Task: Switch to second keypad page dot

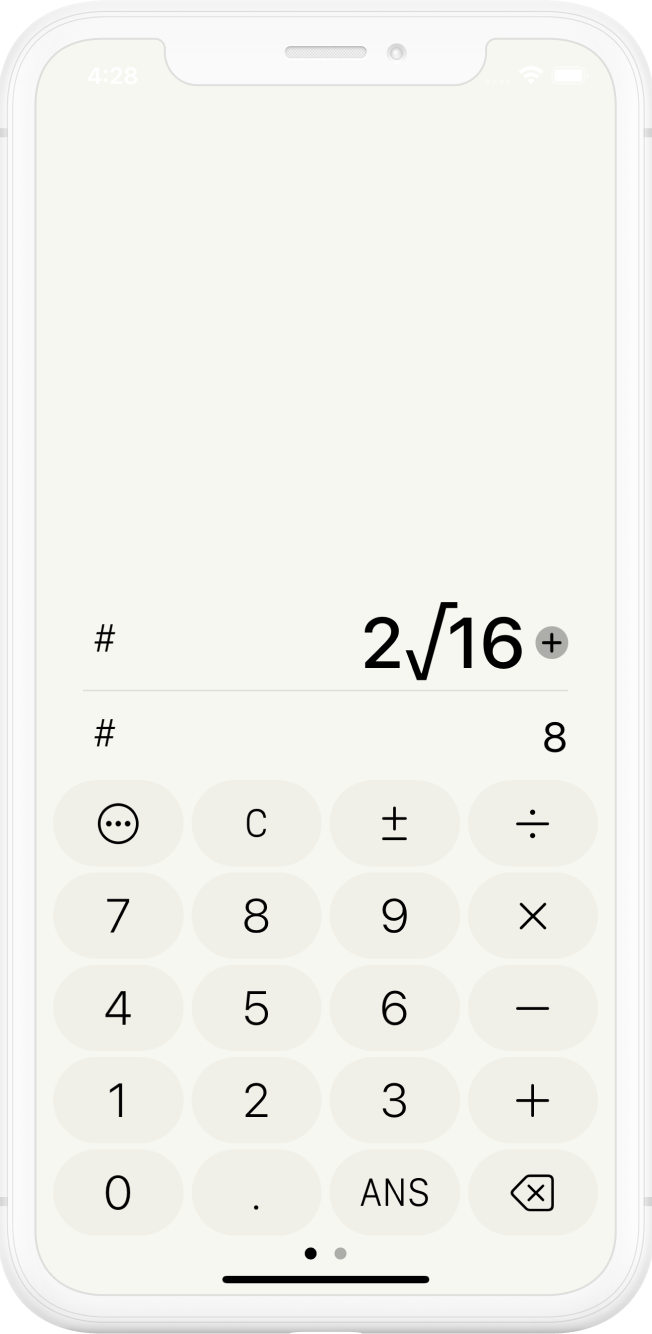Action: (x=341, y=1253)
